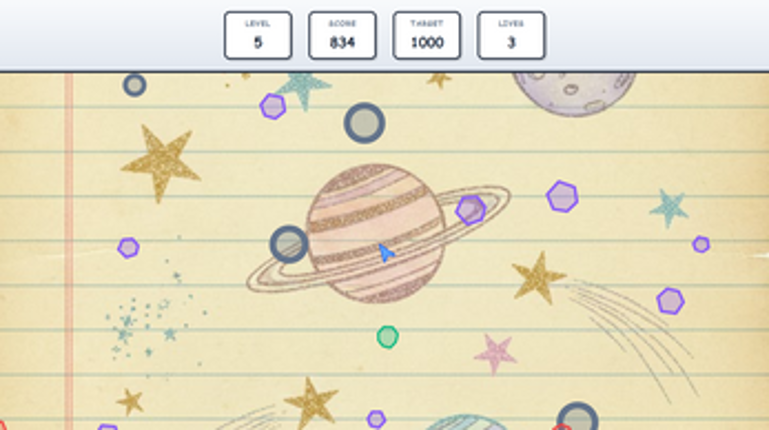Hit the purple hexagon on Saturn's ring
This screenshot has height=430, width=769.
coord(470,209)
